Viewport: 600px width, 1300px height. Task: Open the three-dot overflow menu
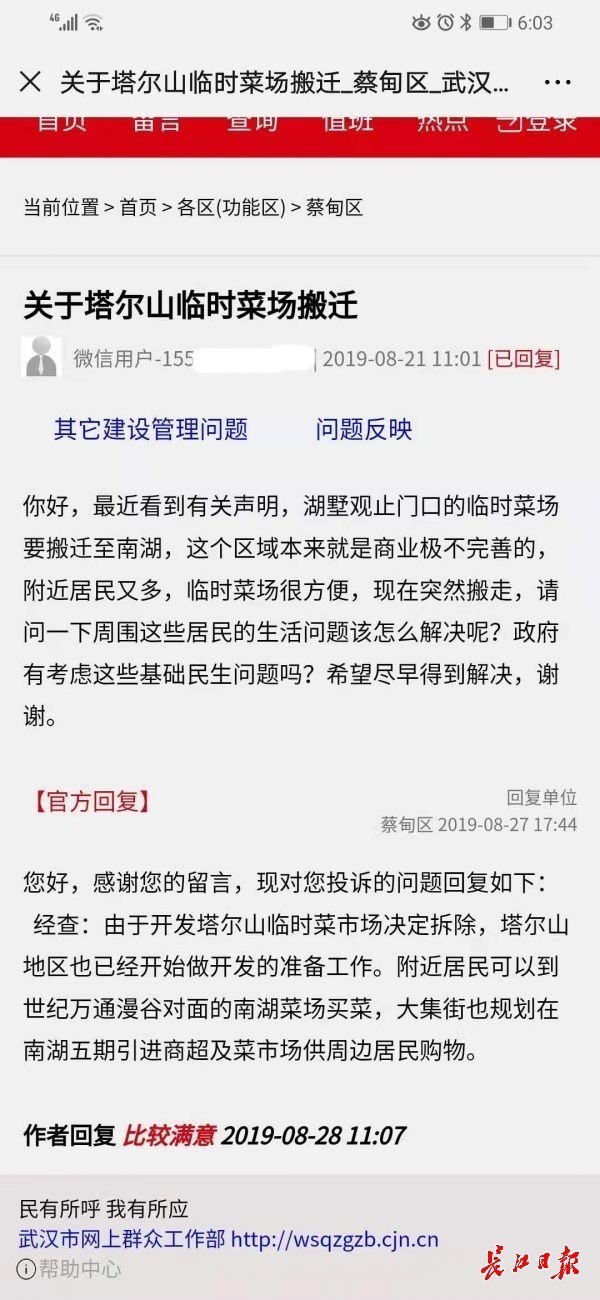point(557,83)
